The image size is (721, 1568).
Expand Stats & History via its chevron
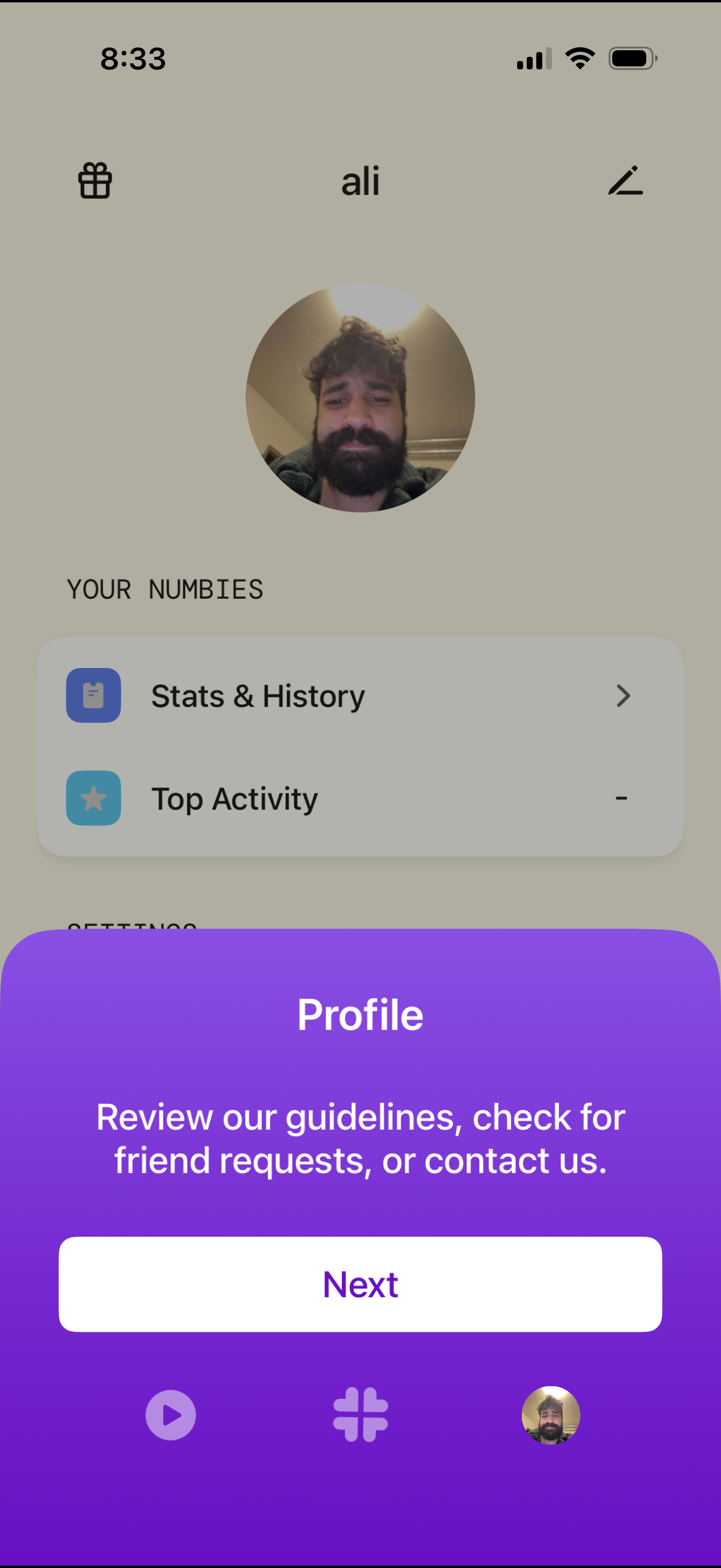click(623, 695)
